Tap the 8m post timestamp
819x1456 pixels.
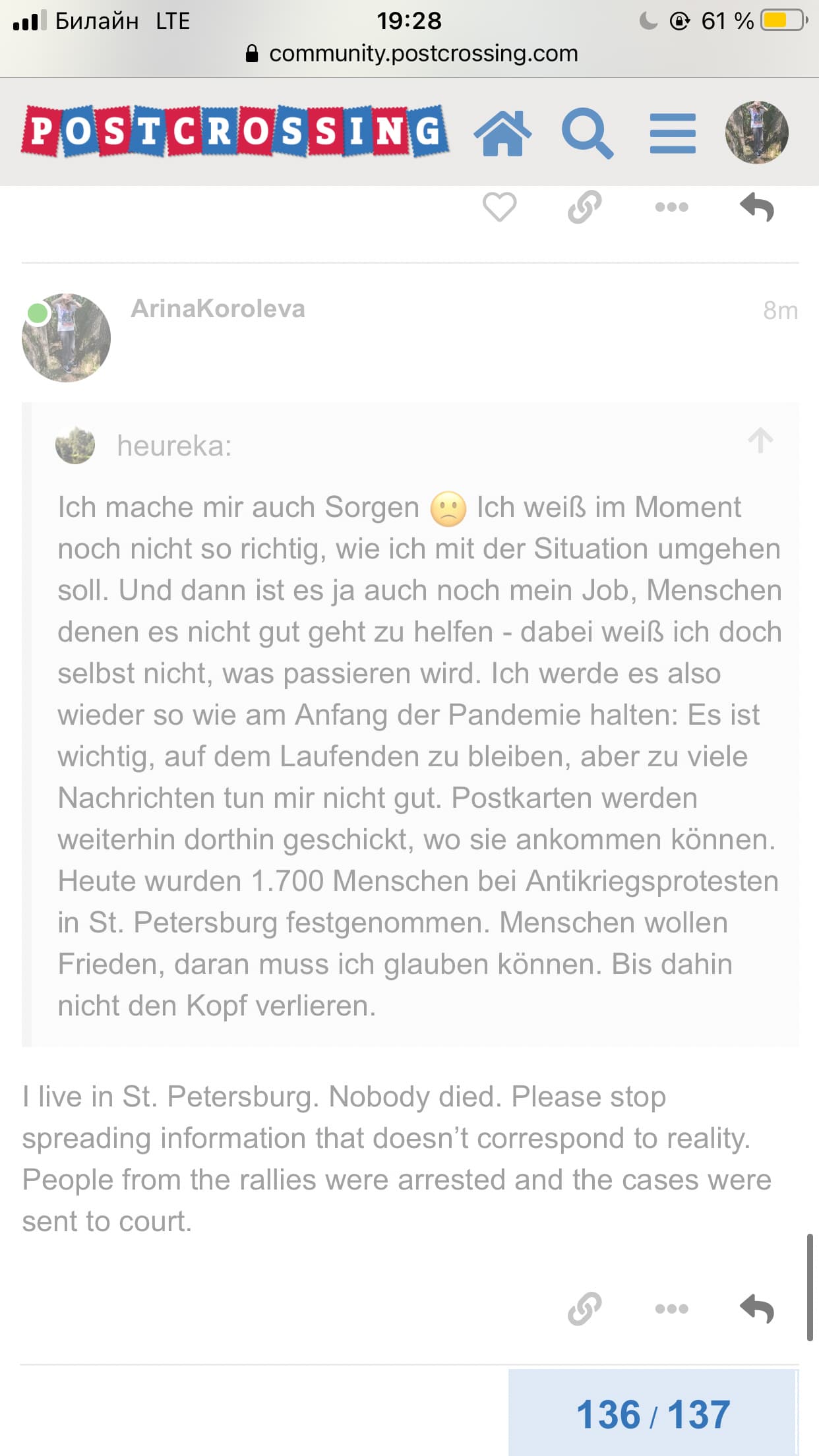[x=781, y=310]
